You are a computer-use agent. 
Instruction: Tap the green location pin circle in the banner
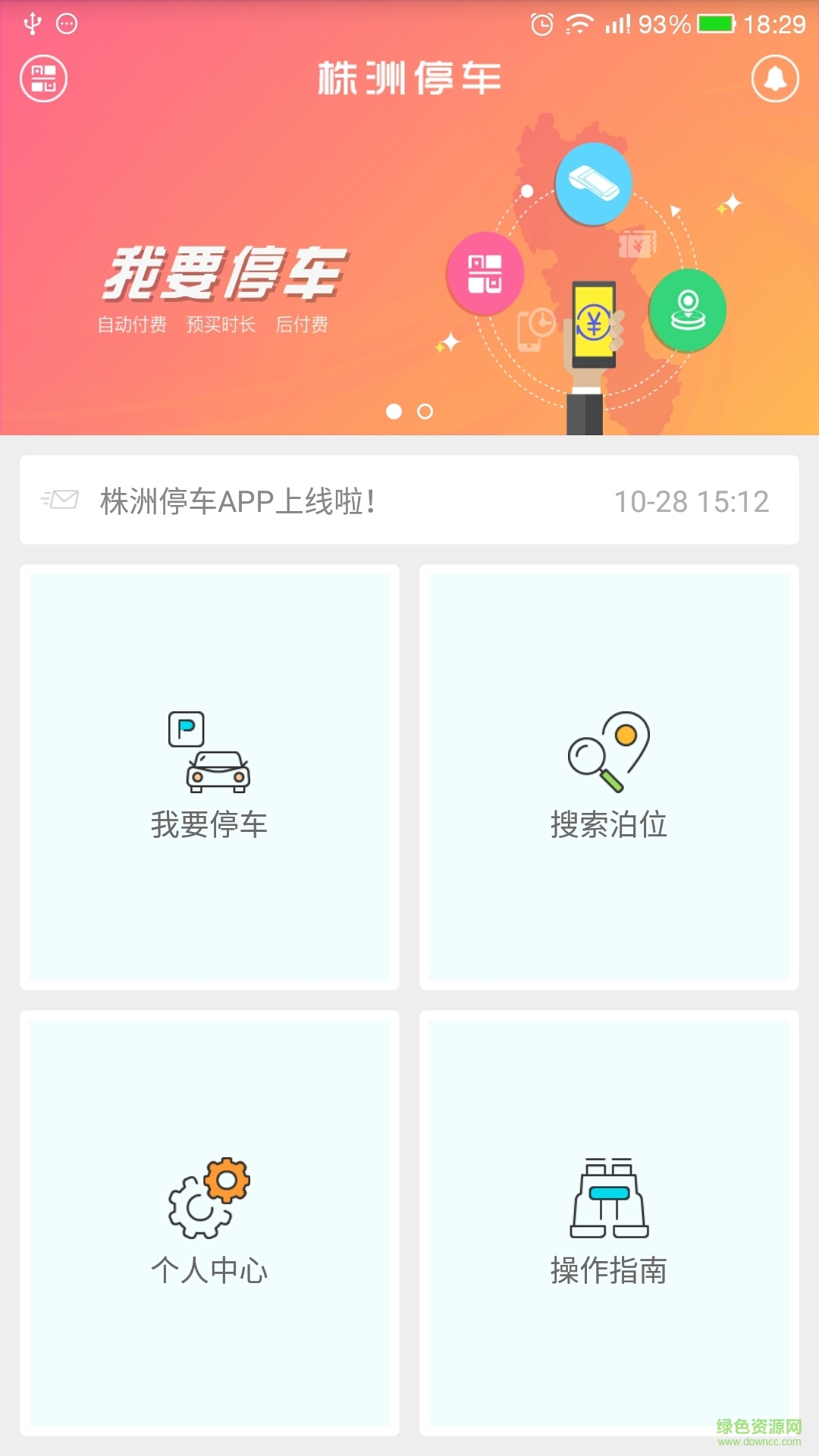point(687,311)
